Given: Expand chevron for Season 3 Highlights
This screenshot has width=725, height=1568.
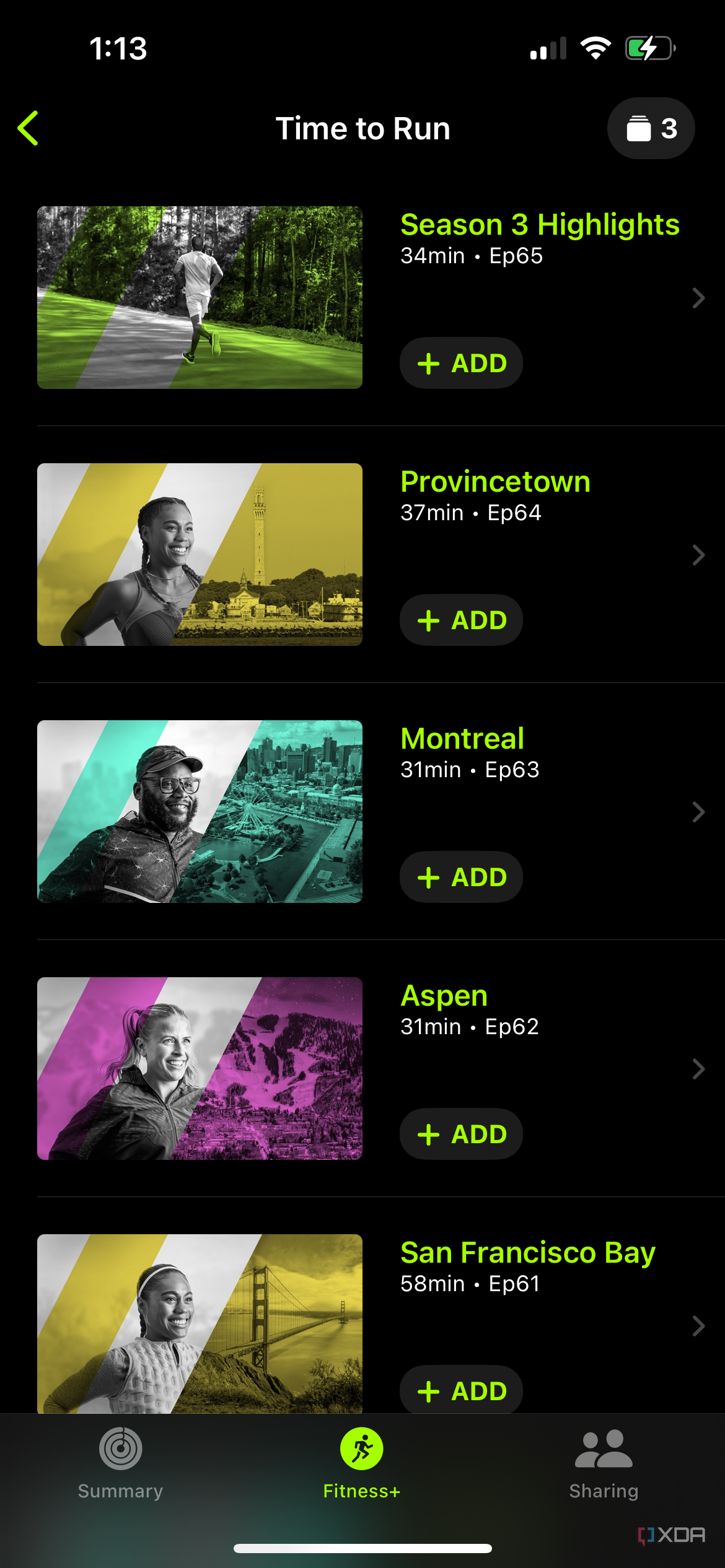Looking at the screenshot, I should tap(698, 298).
